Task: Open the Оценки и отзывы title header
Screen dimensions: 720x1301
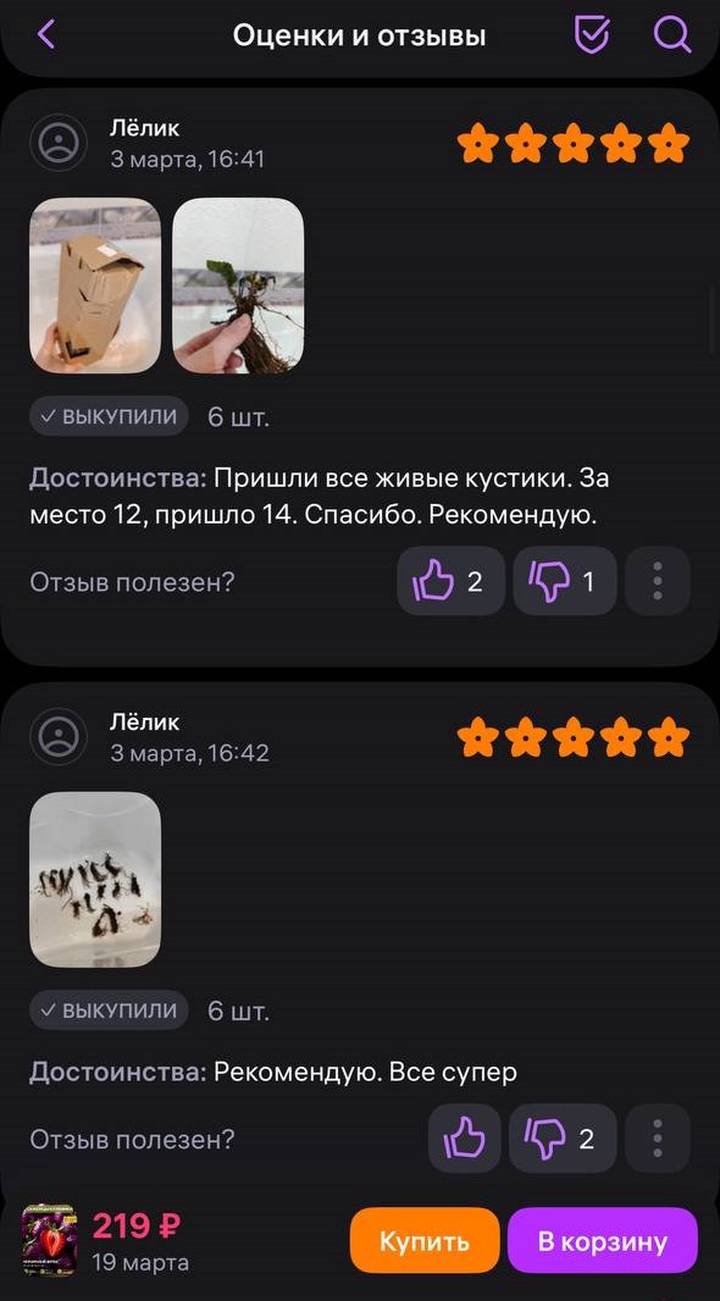Action: click(x=359, y=35)
